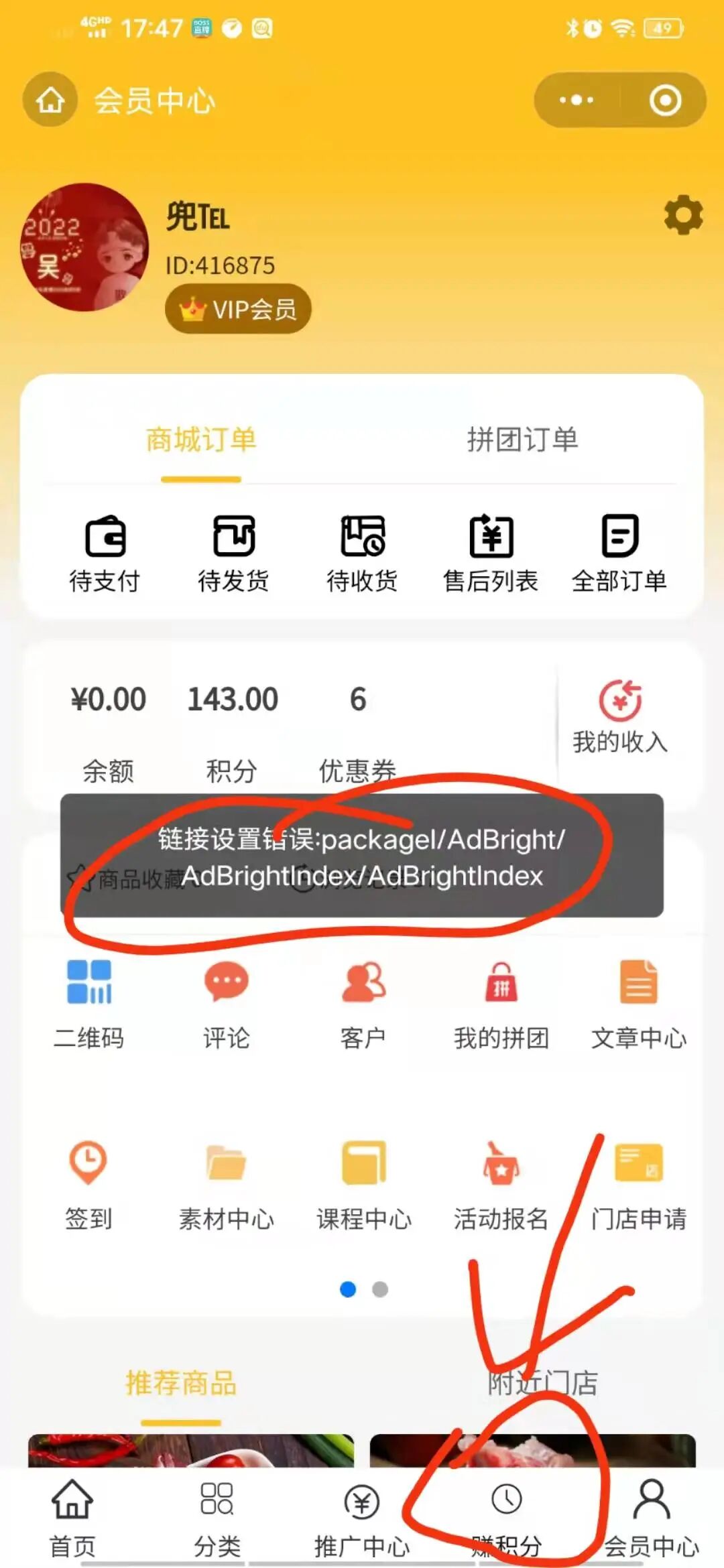This screenshot has height=1568, width=724.
Task: Switch to the 拼团订单 tab
Action: [522, 440]
